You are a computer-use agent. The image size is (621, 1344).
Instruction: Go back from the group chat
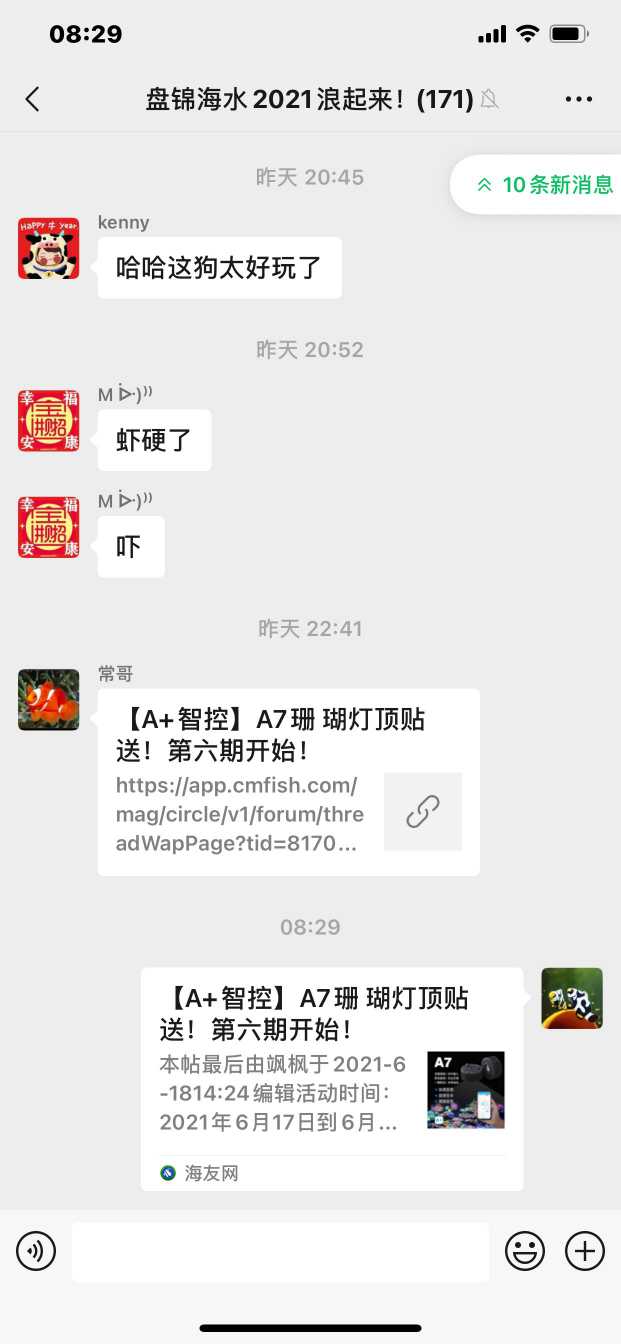(x=33, y=99)
